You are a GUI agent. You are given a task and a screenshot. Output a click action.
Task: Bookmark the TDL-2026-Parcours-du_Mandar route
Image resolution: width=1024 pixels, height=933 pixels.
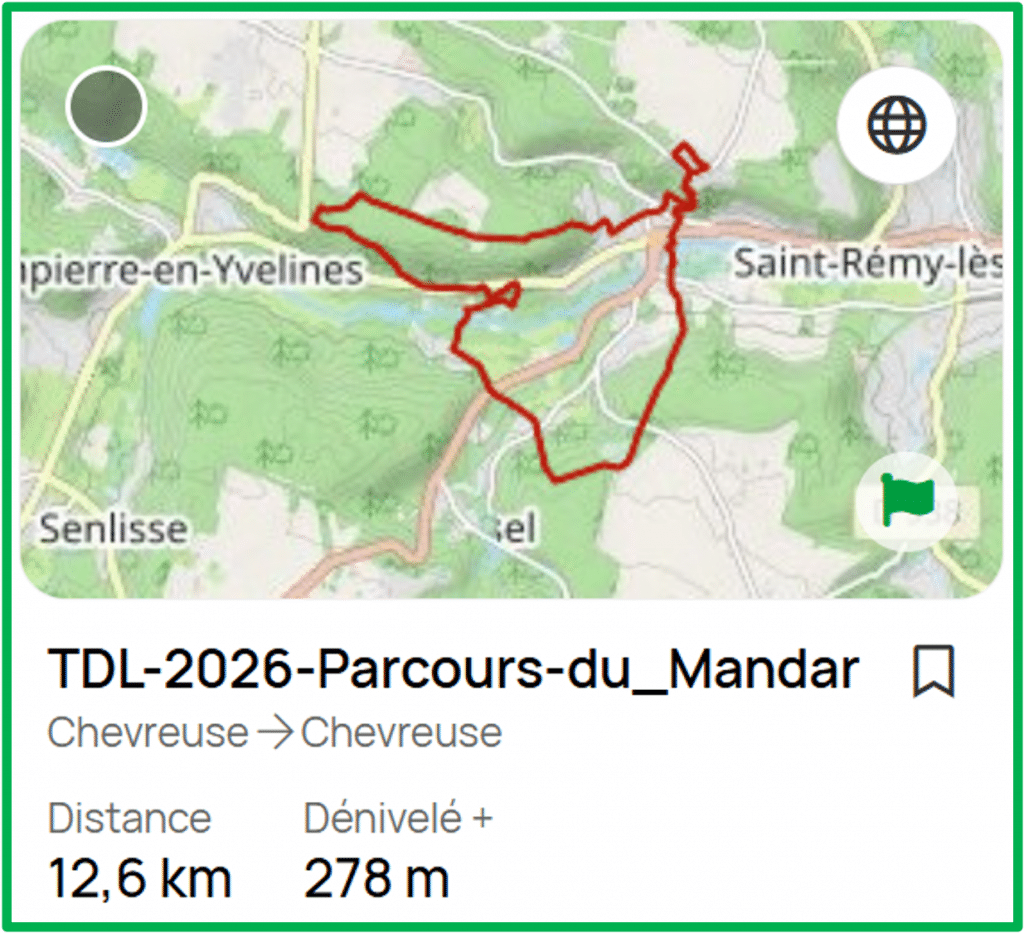934,671
